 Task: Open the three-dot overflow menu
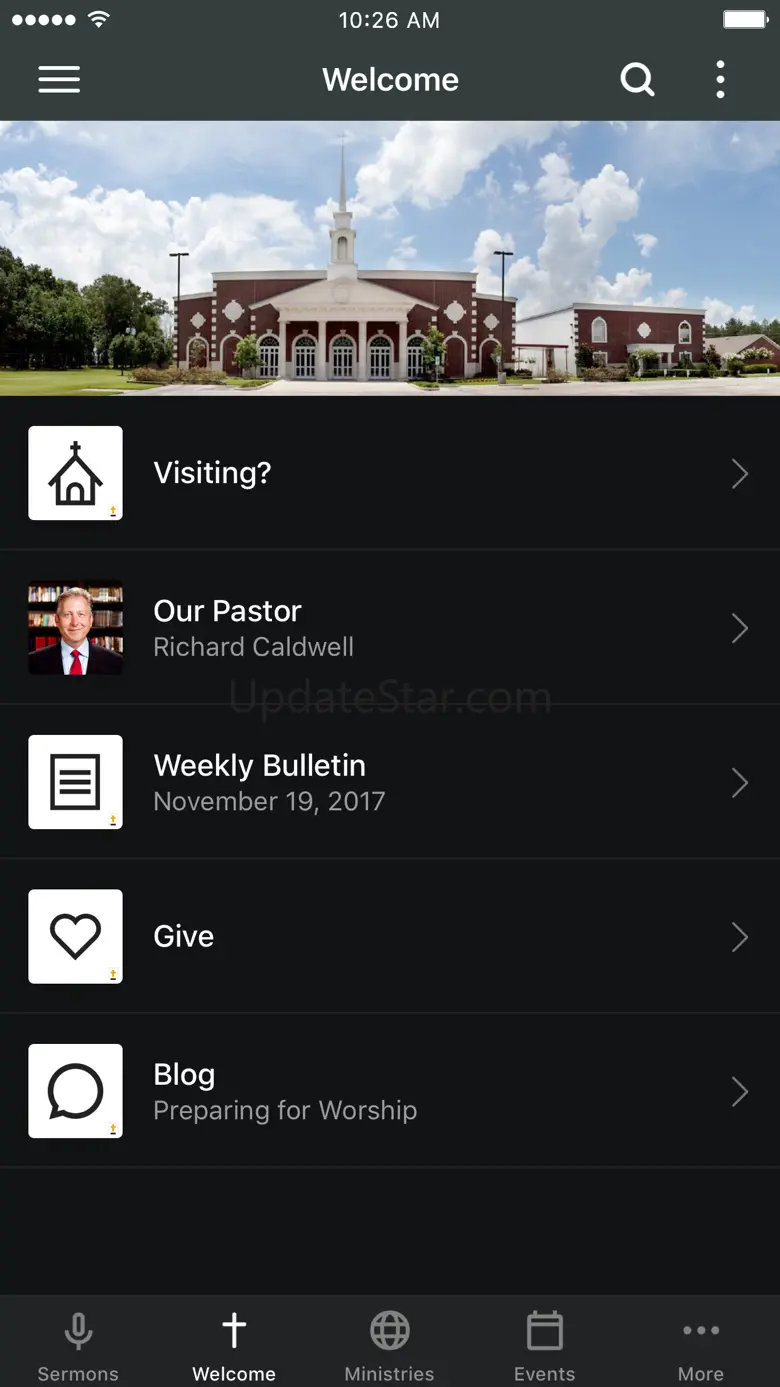coord(720,80)
